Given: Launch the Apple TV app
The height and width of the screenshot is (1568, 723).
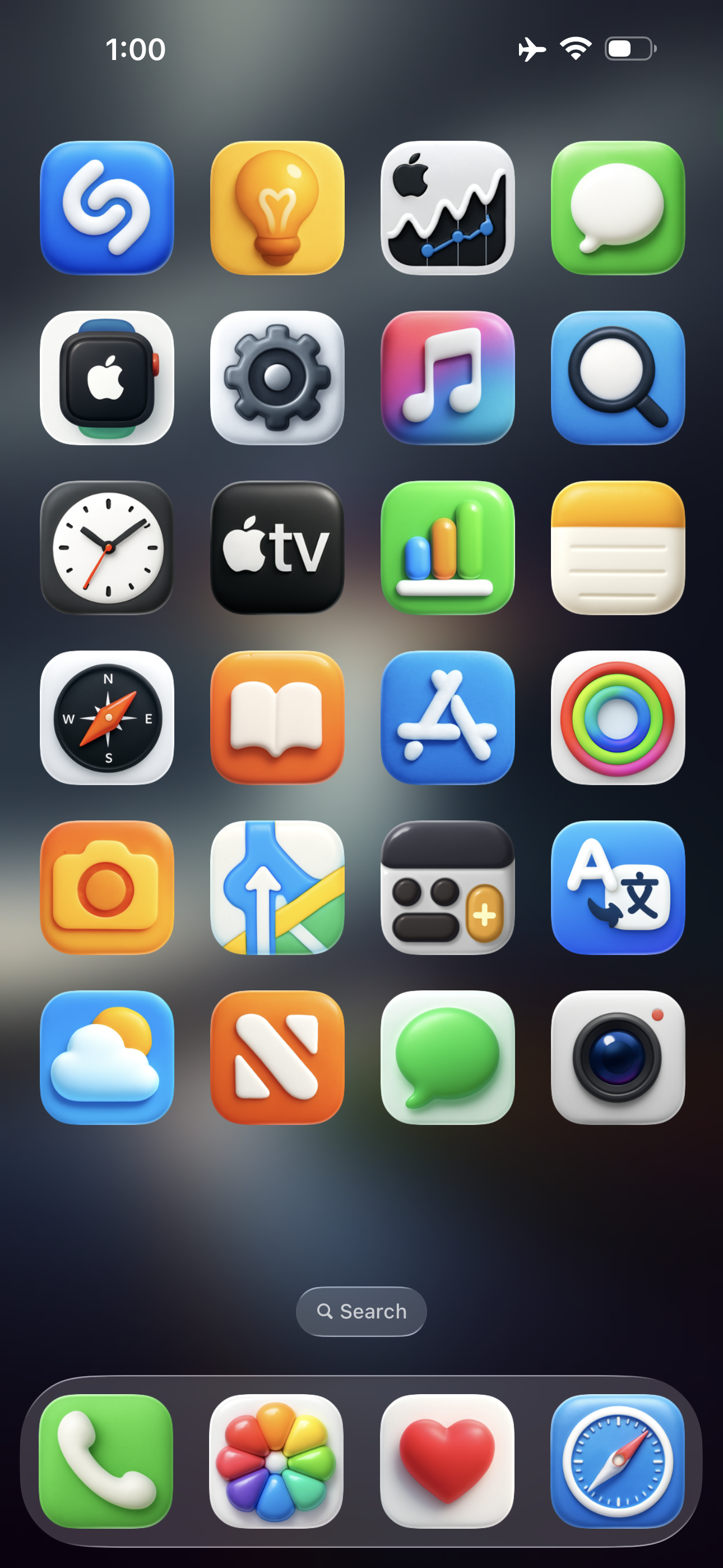Looking at the screenshot, I should point(277,547).
